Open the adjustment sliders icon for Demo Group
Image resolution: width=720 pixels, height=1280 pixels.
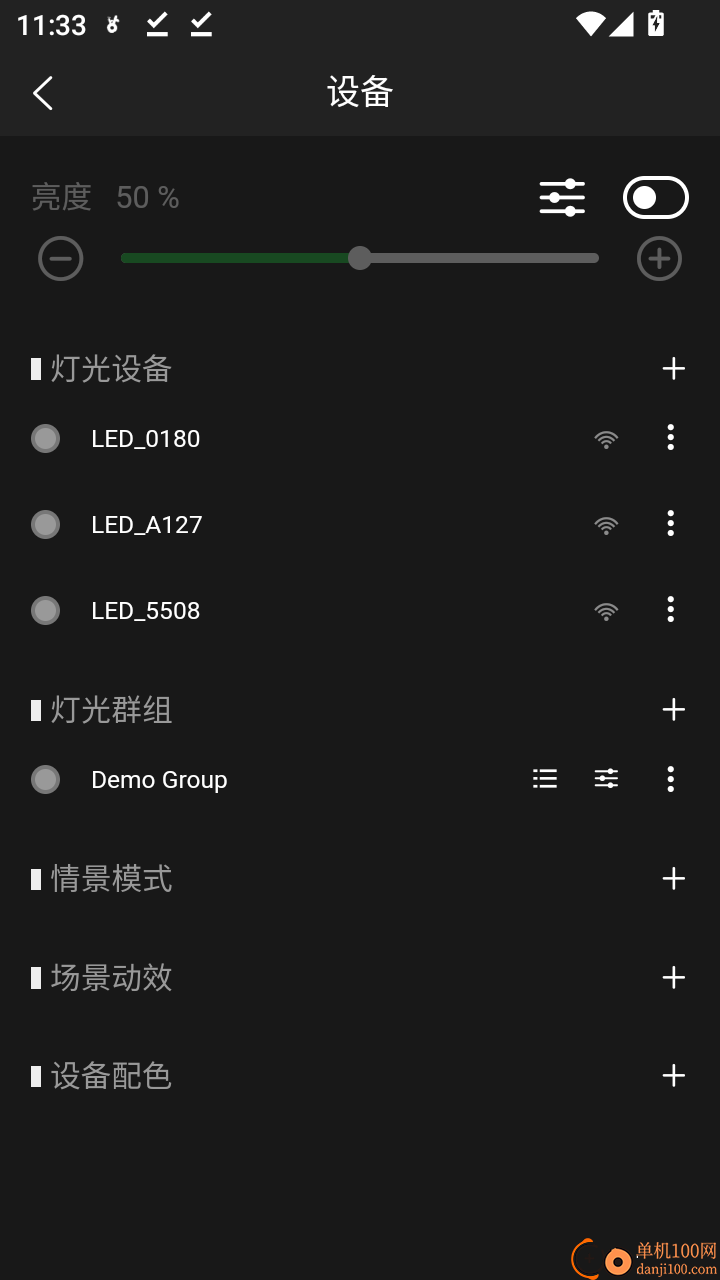(x=606, y=779)
